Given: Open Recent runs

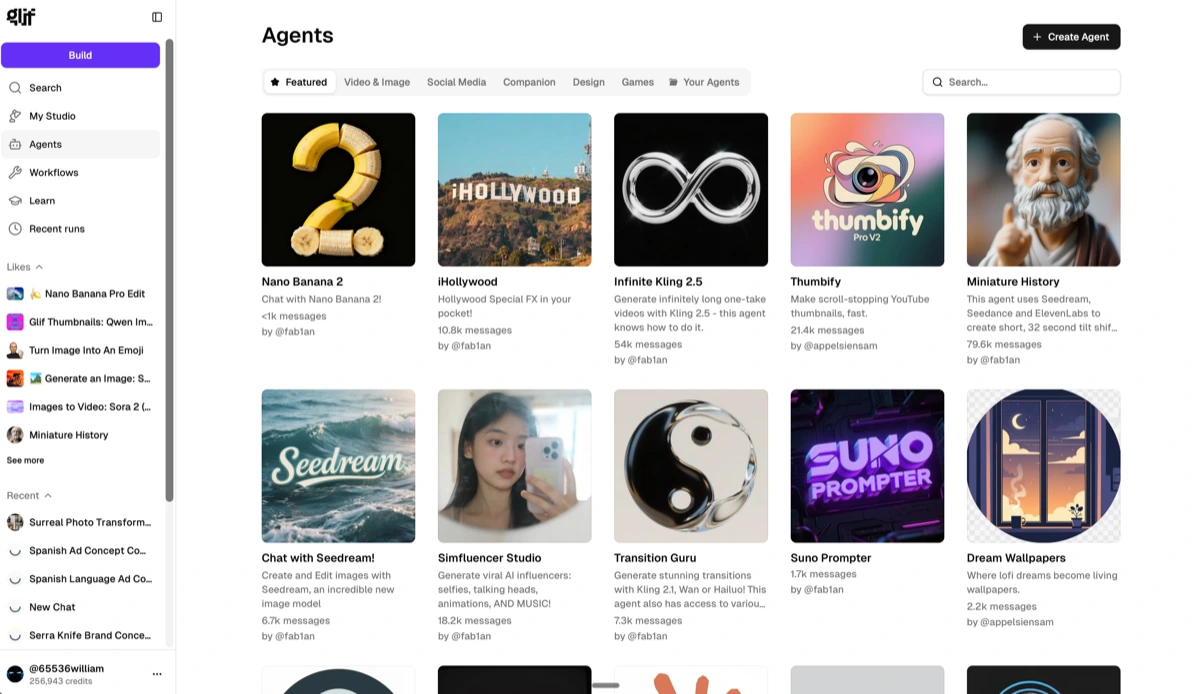Looking at the screenshot, I should 56,229.
